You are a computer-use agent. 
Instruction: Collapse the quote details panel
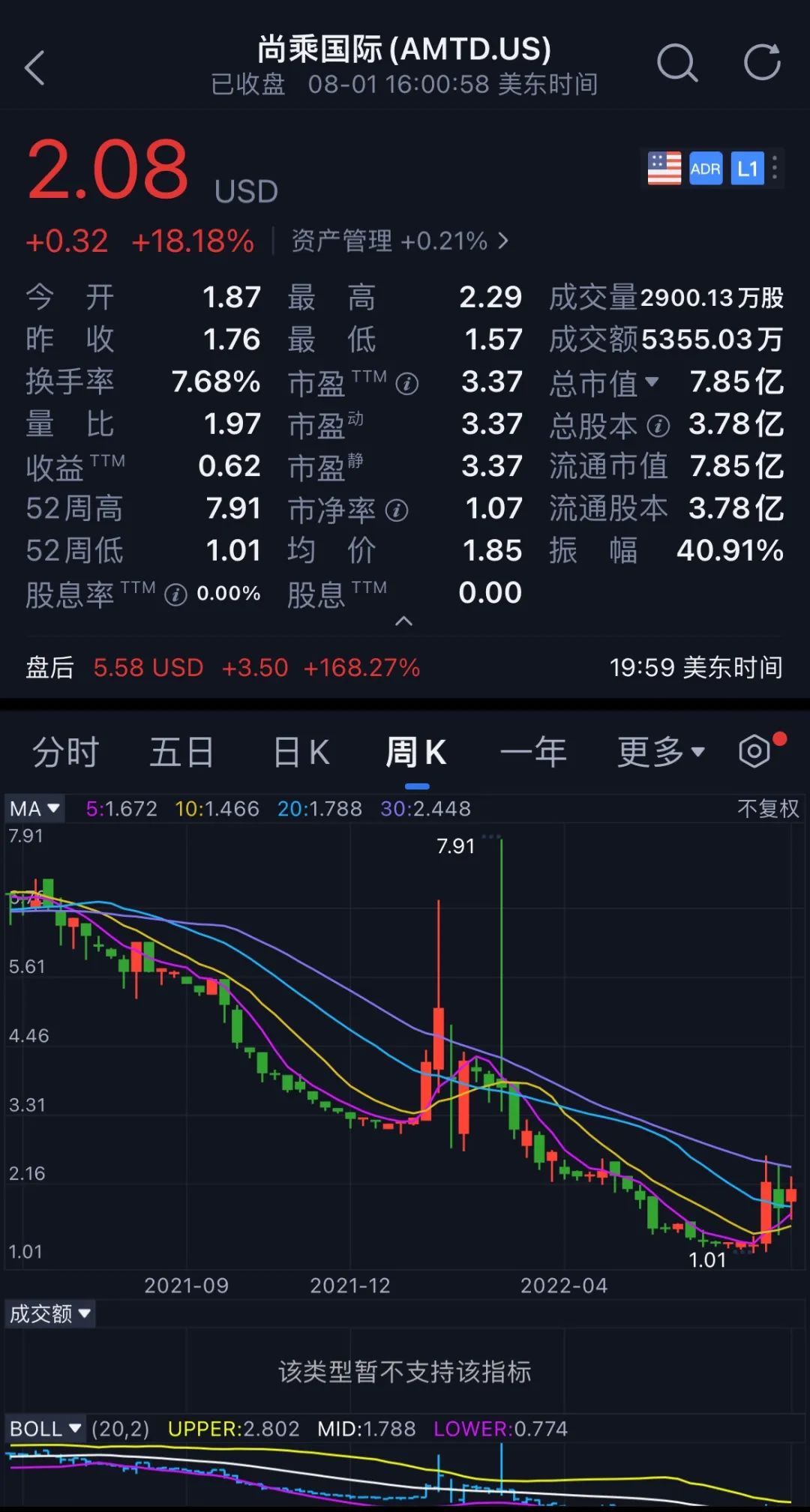(x=403, y=621)
